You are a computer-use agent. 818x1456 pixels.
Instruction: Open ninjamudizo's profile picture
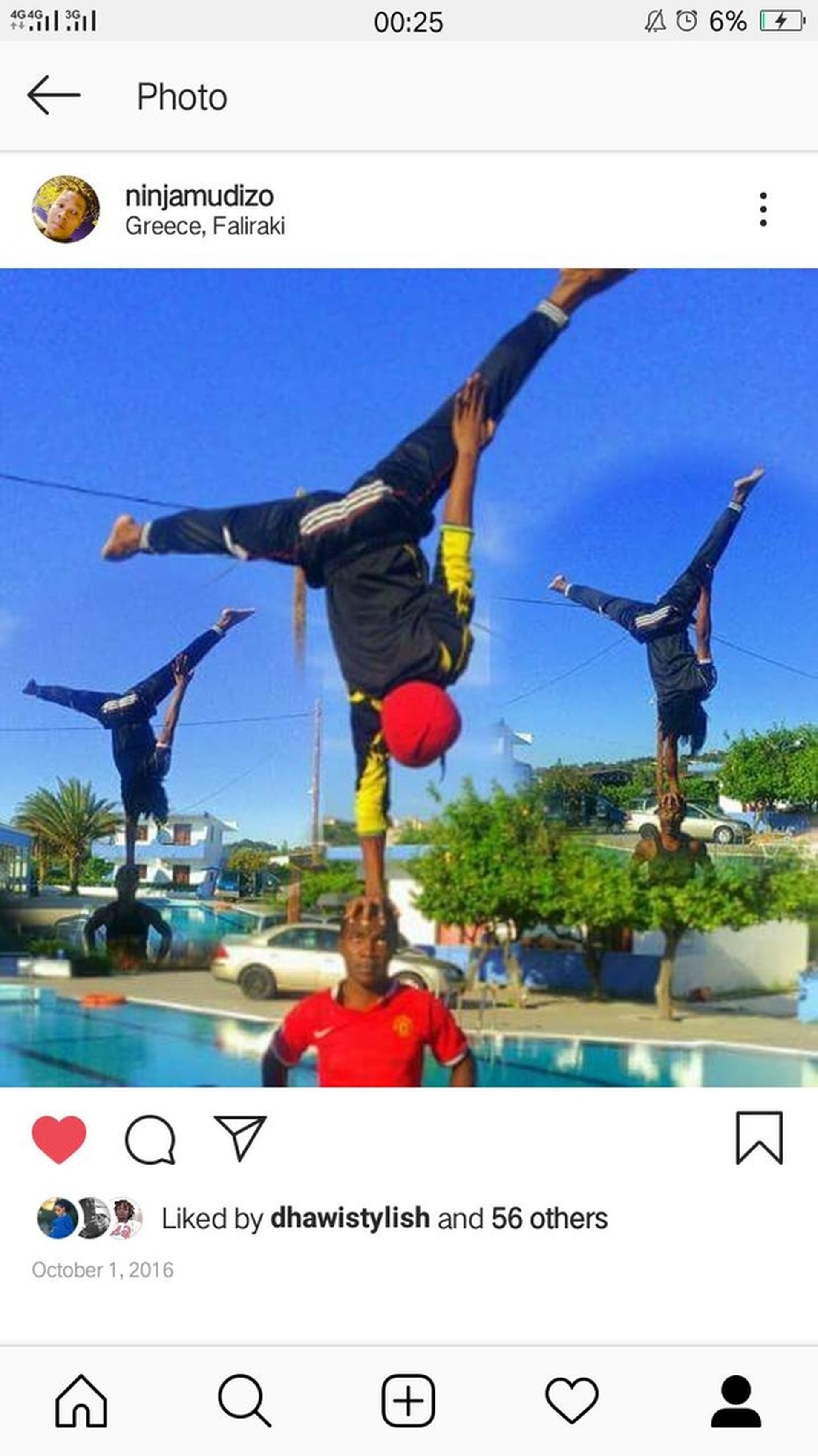pyautogui.click(x=66, y=209)
